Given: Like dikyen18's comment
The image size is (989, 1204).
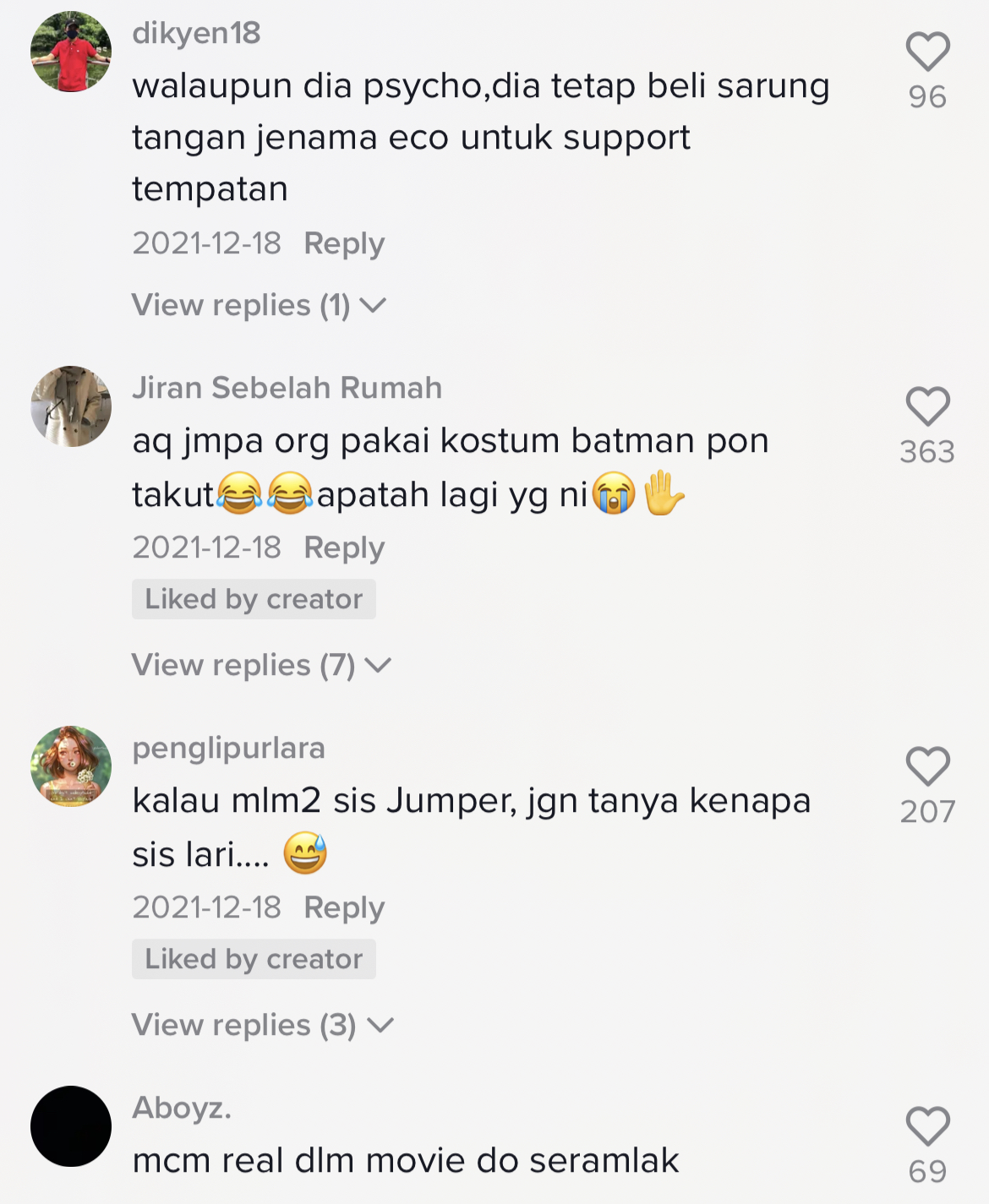Looking at the screenshot, I should [x=927, y=52].
